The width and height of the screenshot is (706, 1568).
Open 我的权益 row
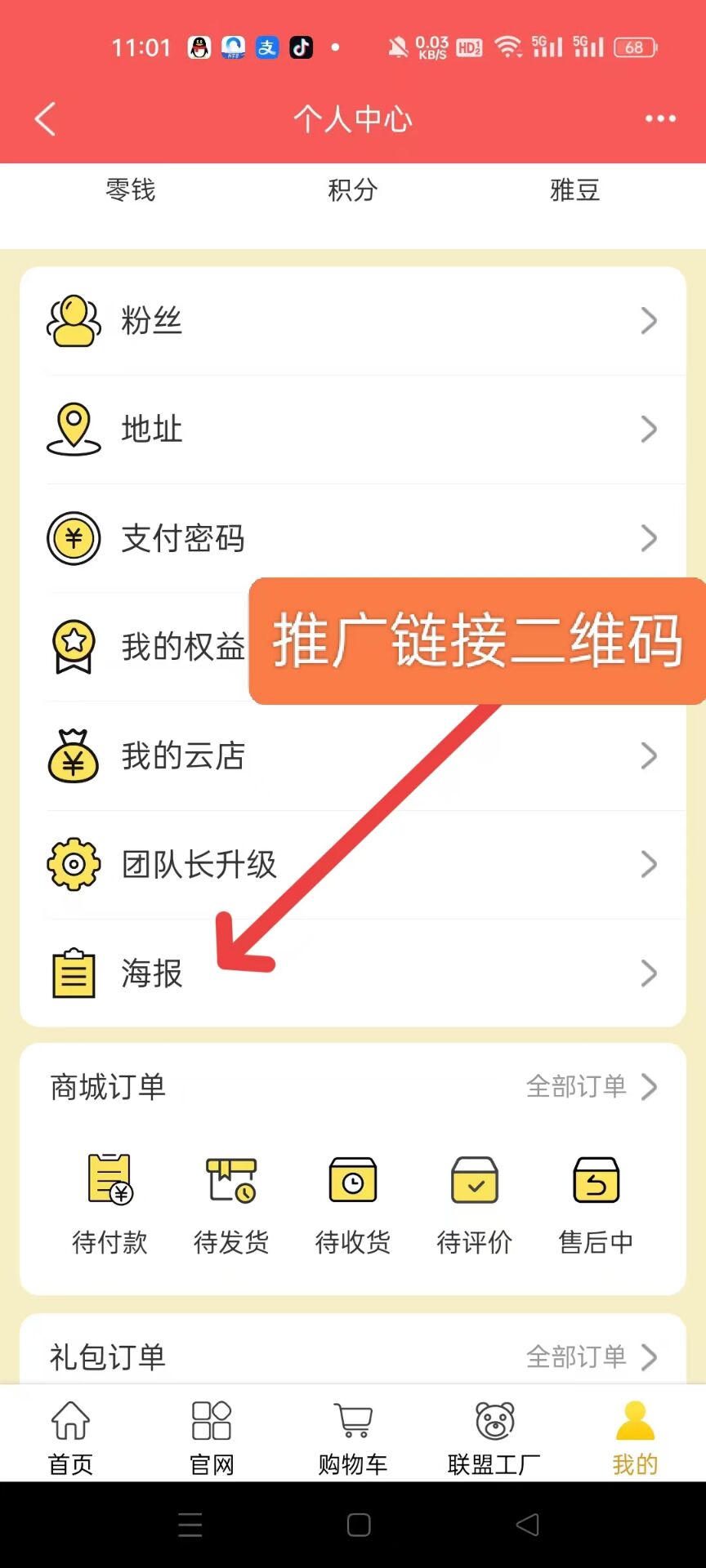point(147,647)
